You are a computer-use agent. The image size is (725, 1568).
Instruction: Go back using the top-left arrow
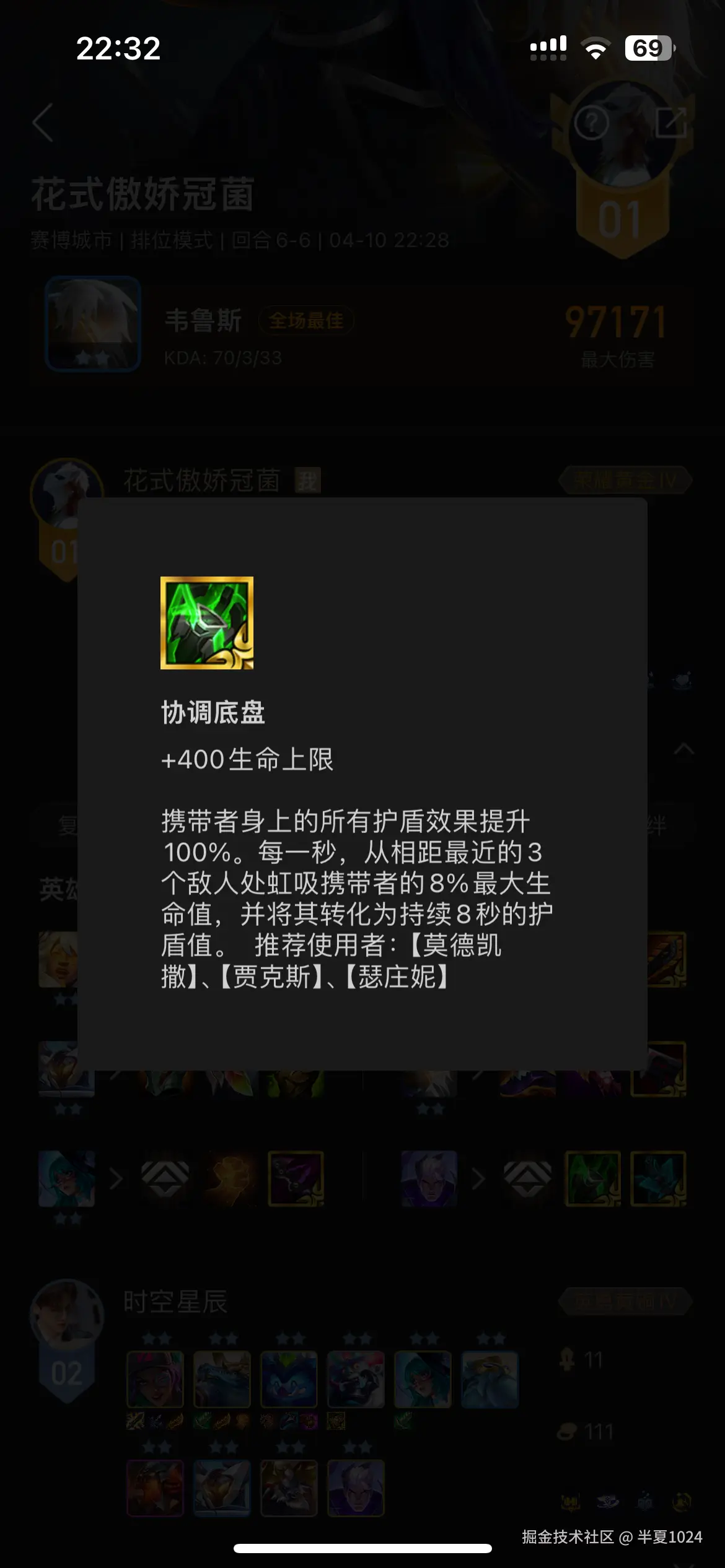tap(43, 123)
